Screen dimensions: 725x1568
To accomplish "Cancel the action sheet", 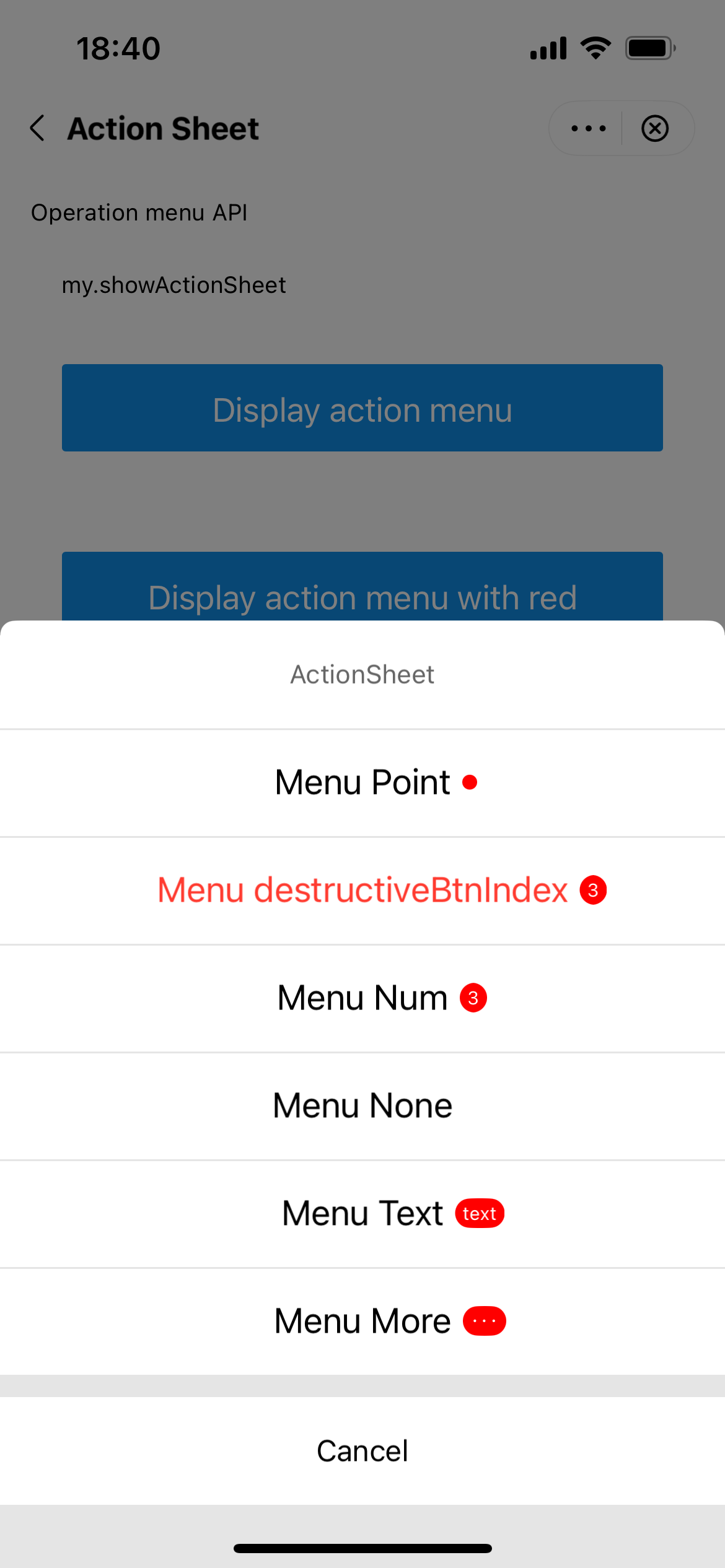I will (x=362, y=1451).
